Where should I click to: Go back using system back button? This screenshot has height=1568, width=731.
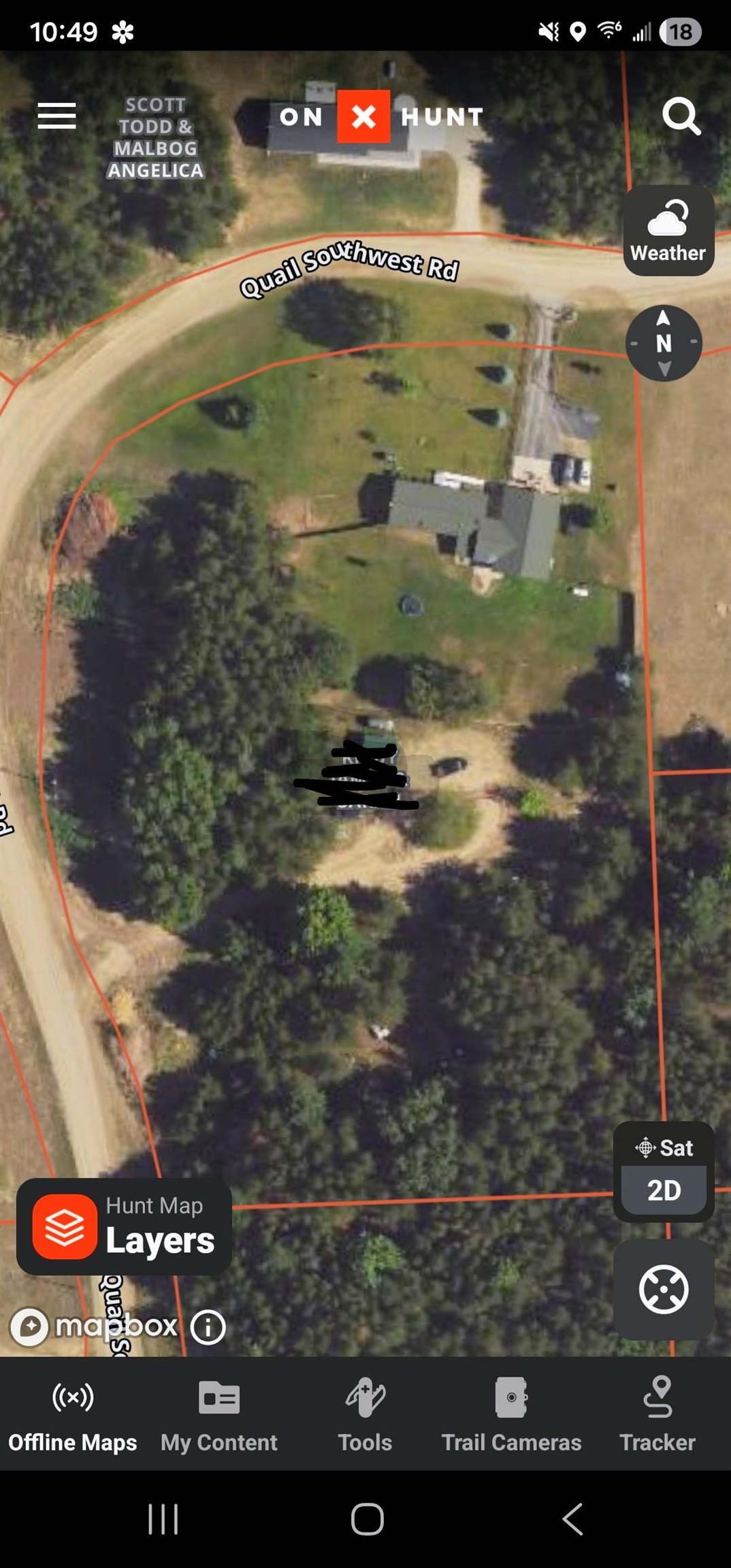[572, 1519]
